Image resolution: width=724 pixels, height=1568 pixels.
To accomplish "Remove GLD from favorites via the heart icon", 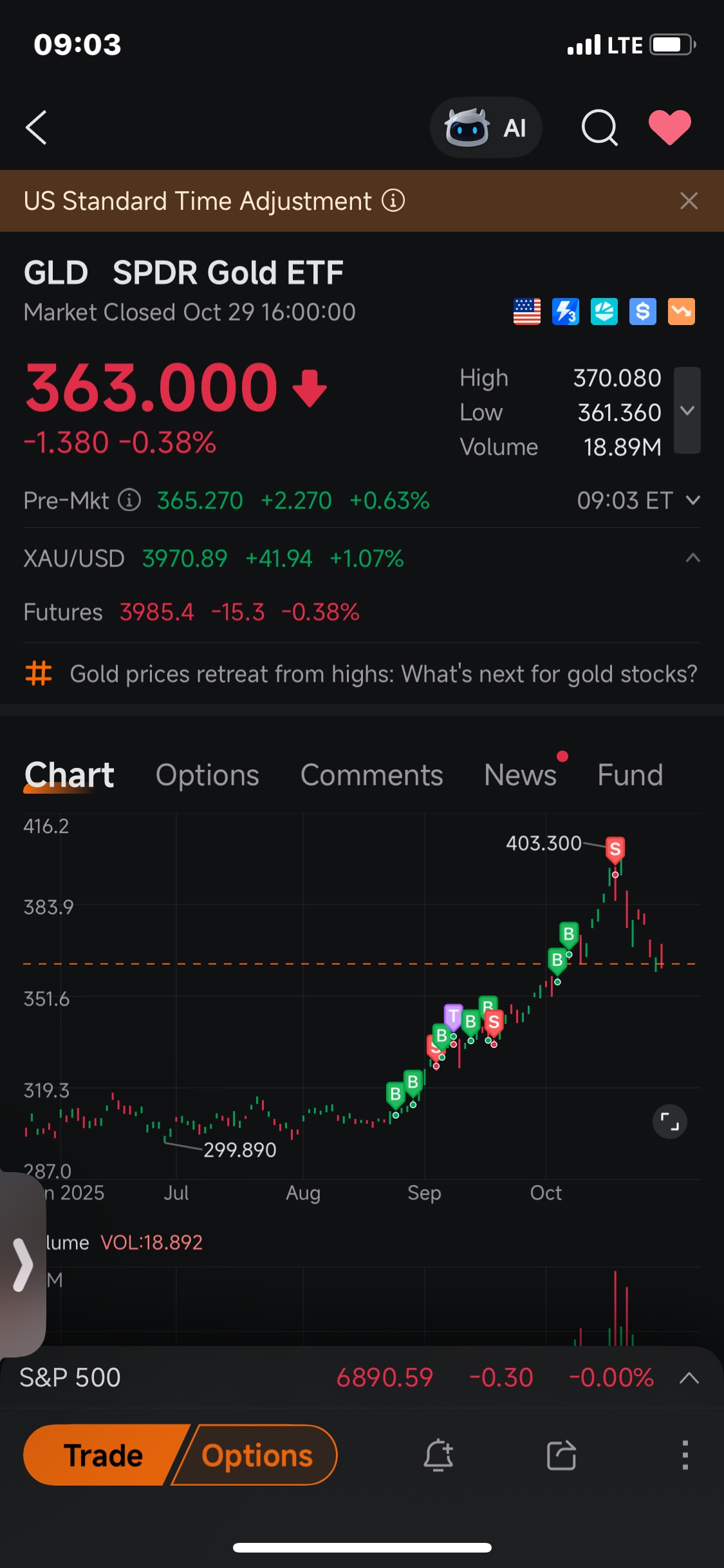I will [669, 127].
